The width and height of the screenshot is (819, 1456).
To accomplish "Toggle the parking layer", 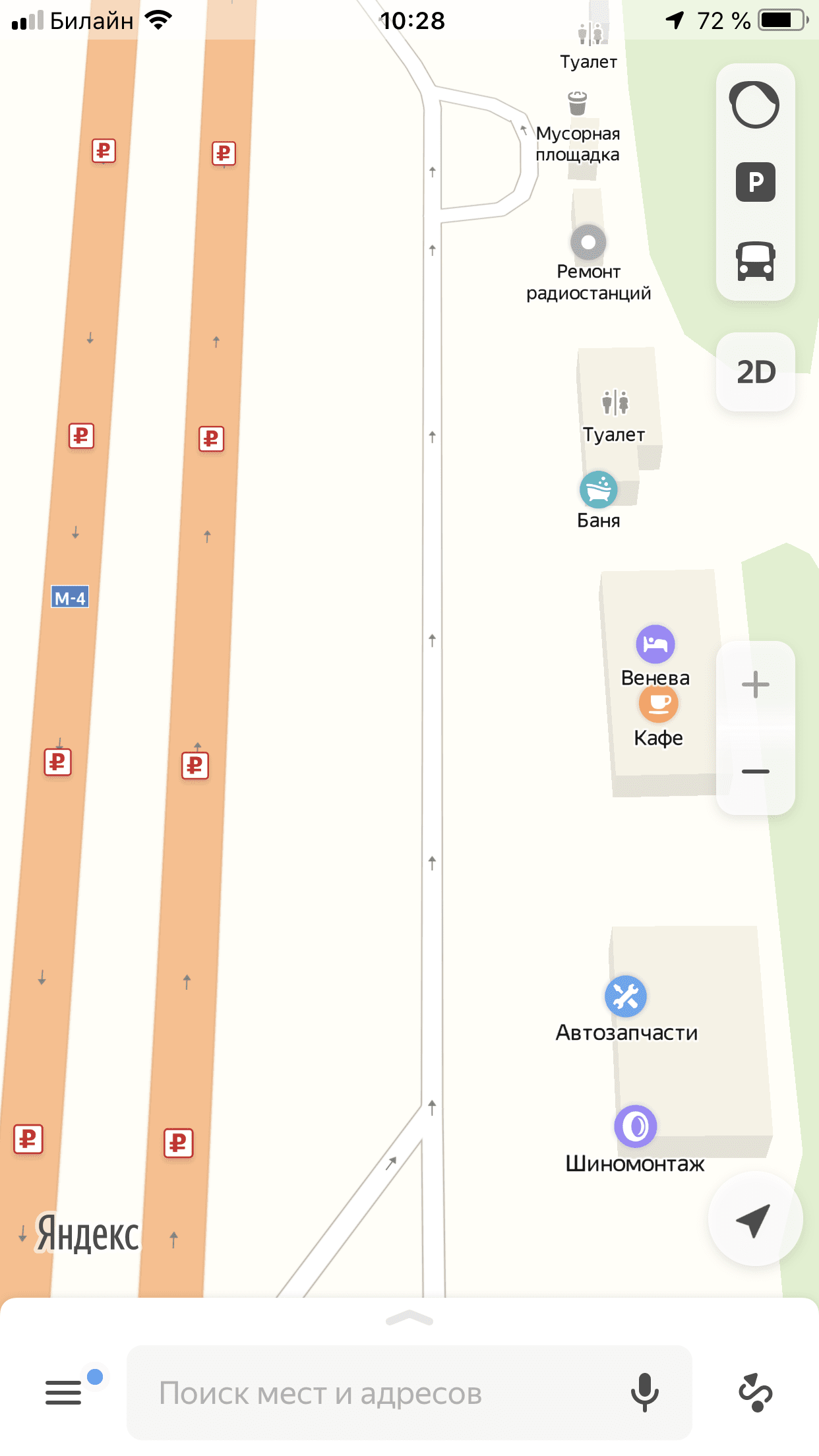I will 755,182.
